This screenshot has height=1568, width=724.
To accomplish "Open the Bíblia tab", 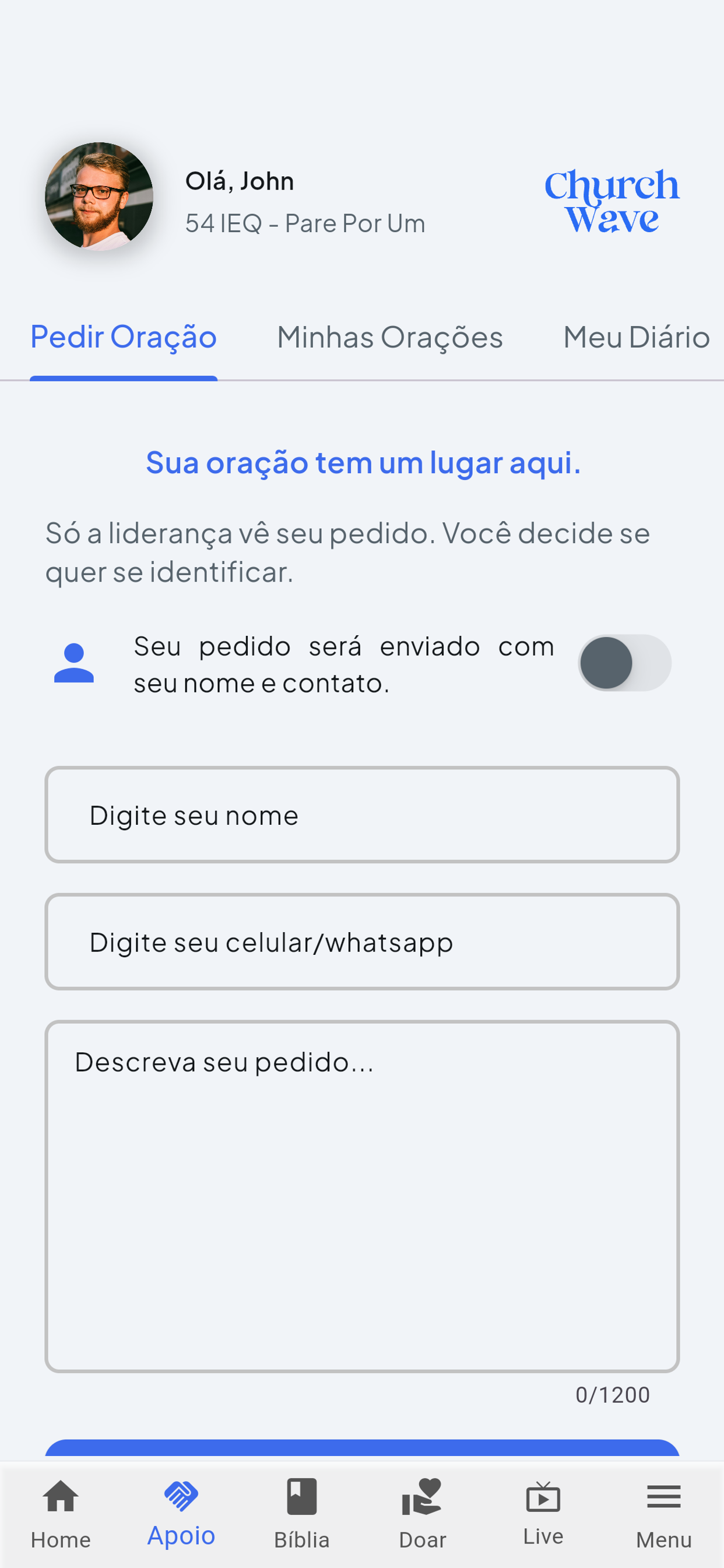I will 302,1514.
